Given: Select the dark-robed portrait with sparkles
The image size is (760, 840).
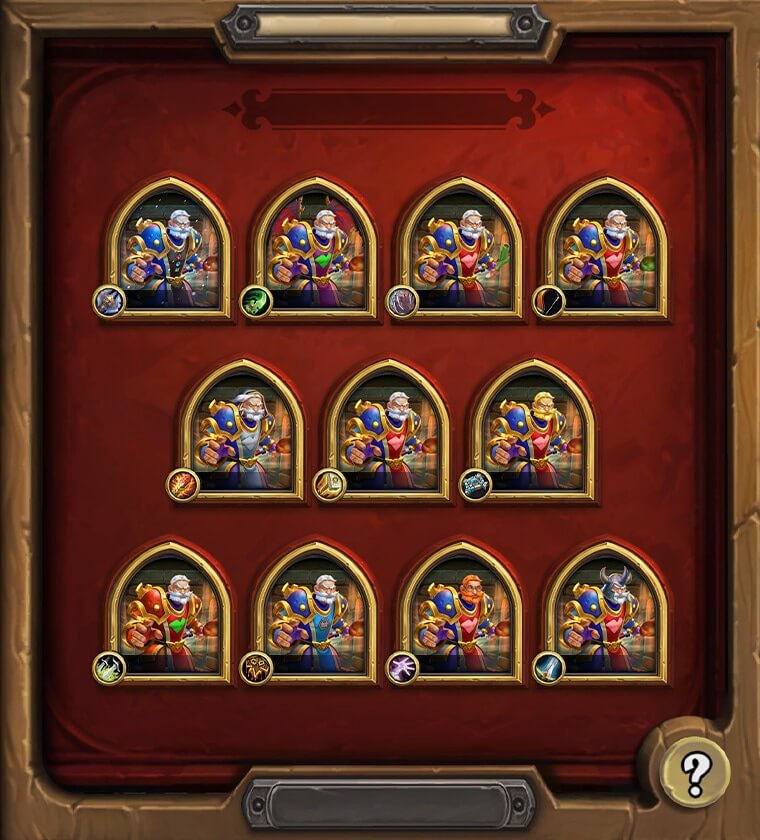Looking at the screenshot, I should click(x=169, y=248).
